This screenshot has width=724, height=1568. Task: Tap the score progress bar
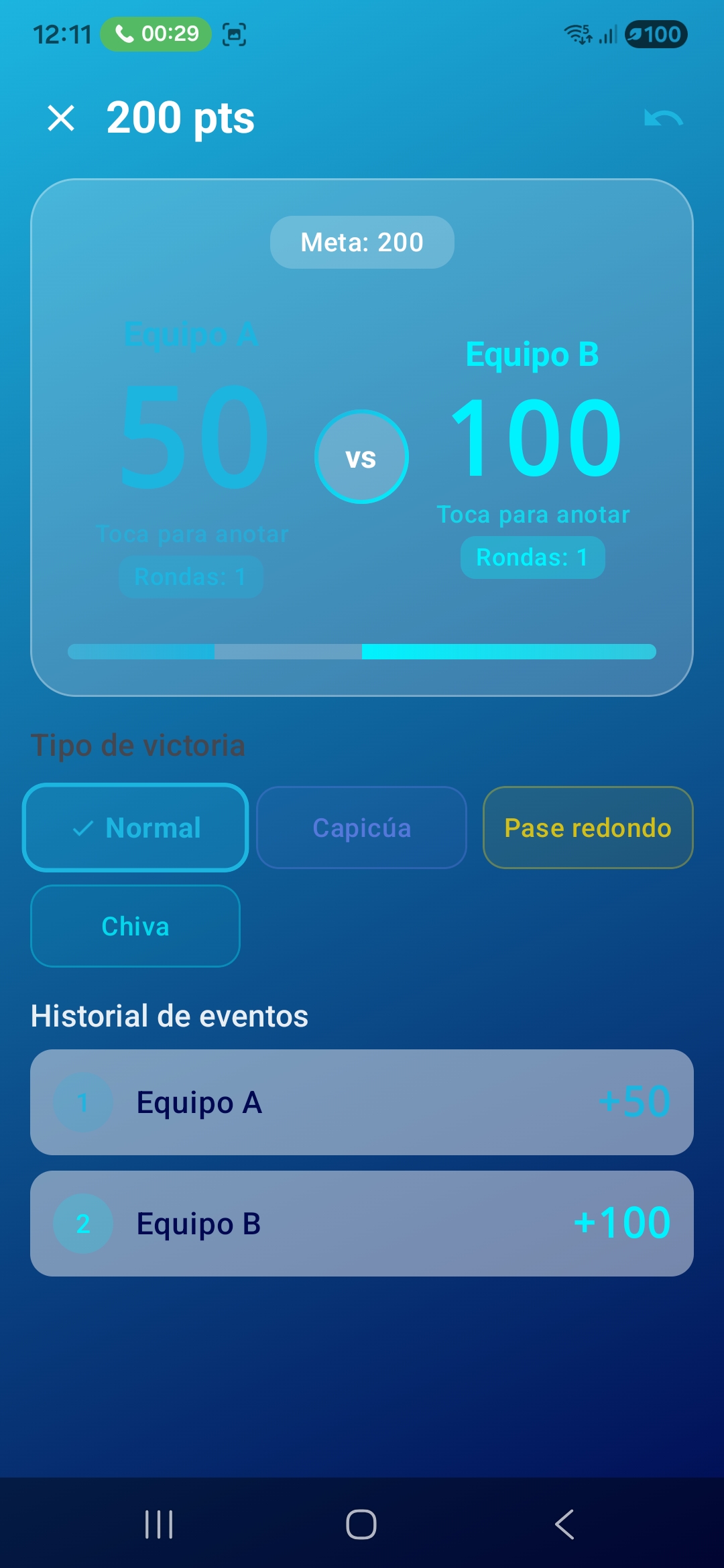coord(361,651)
